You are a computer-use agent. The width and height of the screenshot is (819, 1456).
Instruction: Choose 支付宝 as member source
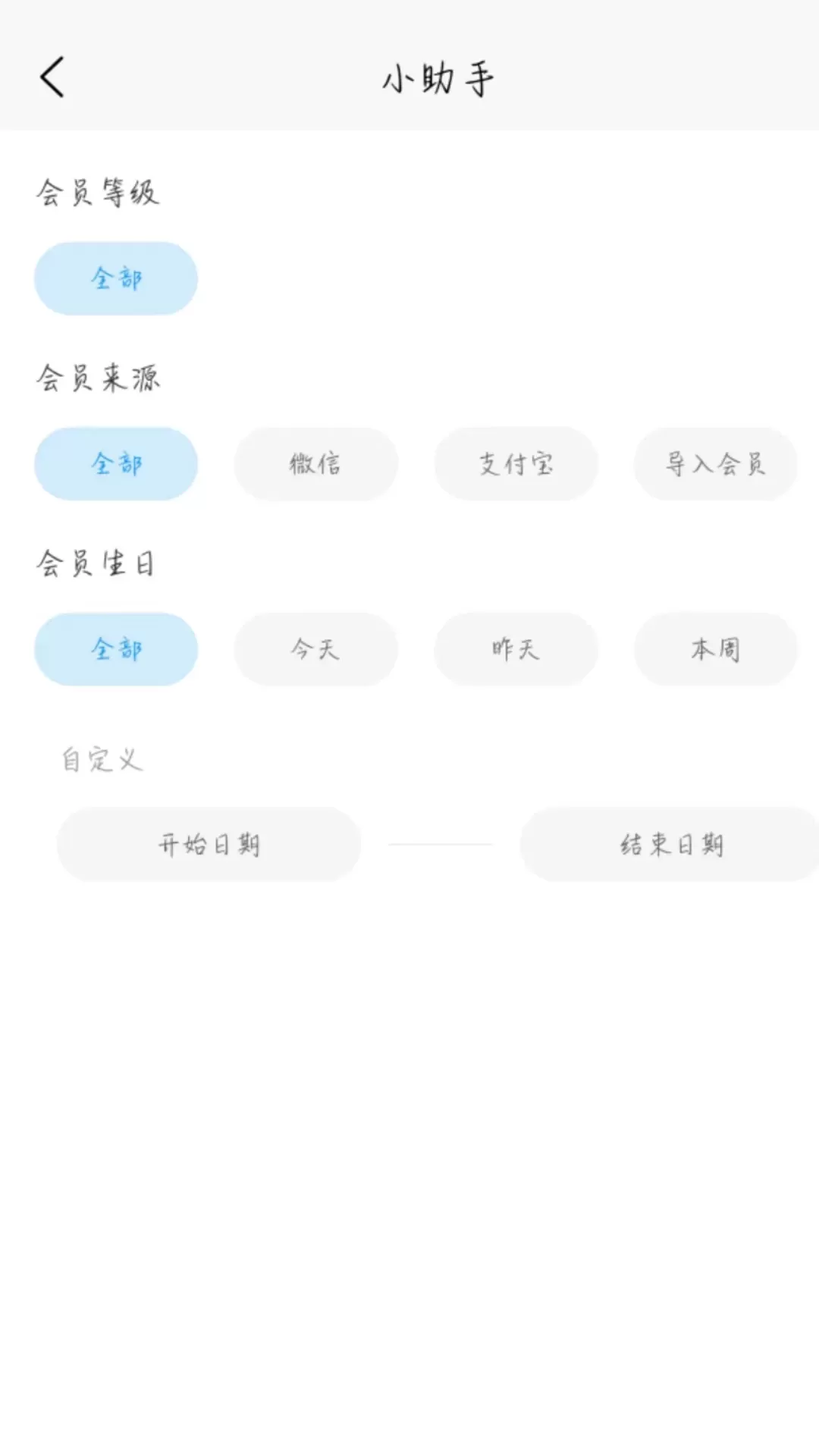coord(516,463)
